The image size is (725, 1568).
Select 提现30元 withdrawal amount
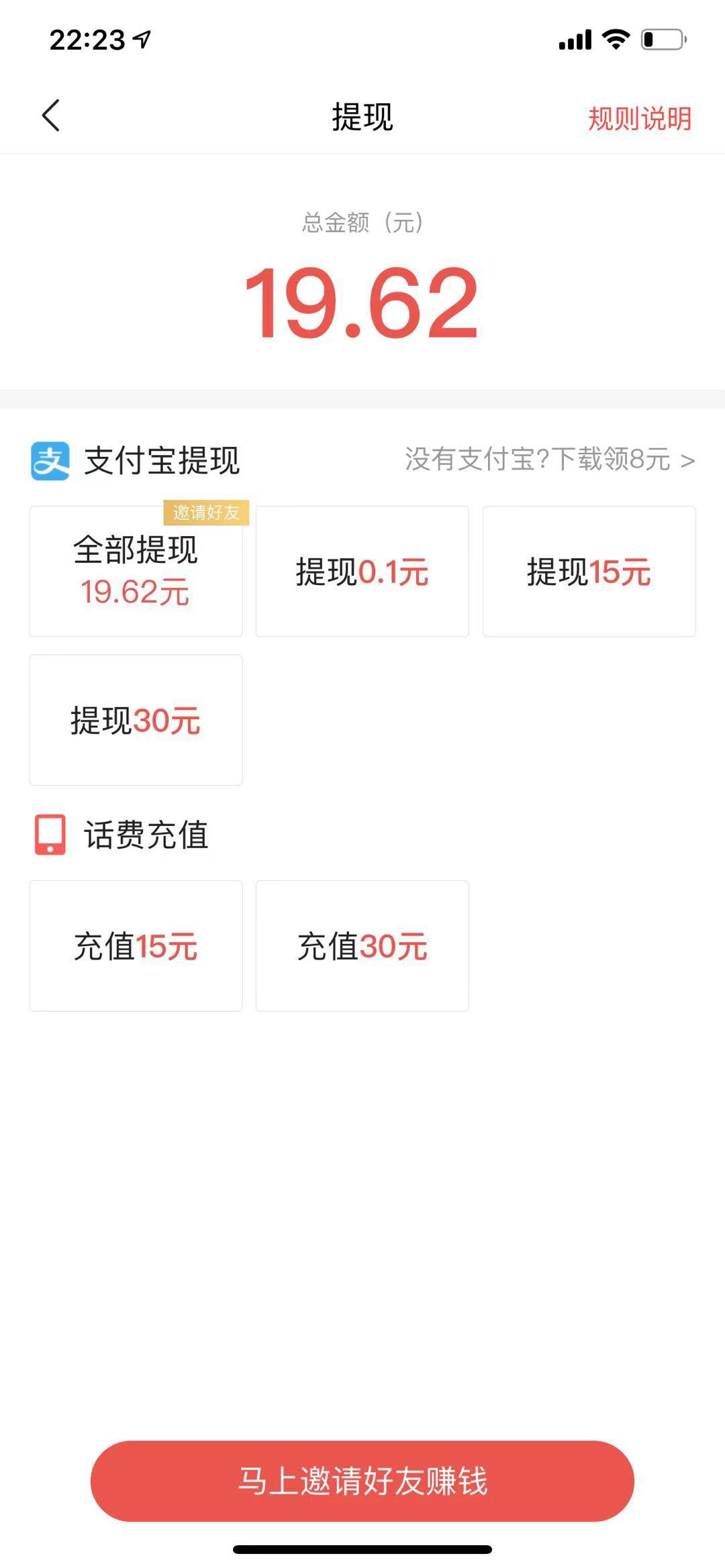click(136, 720)
